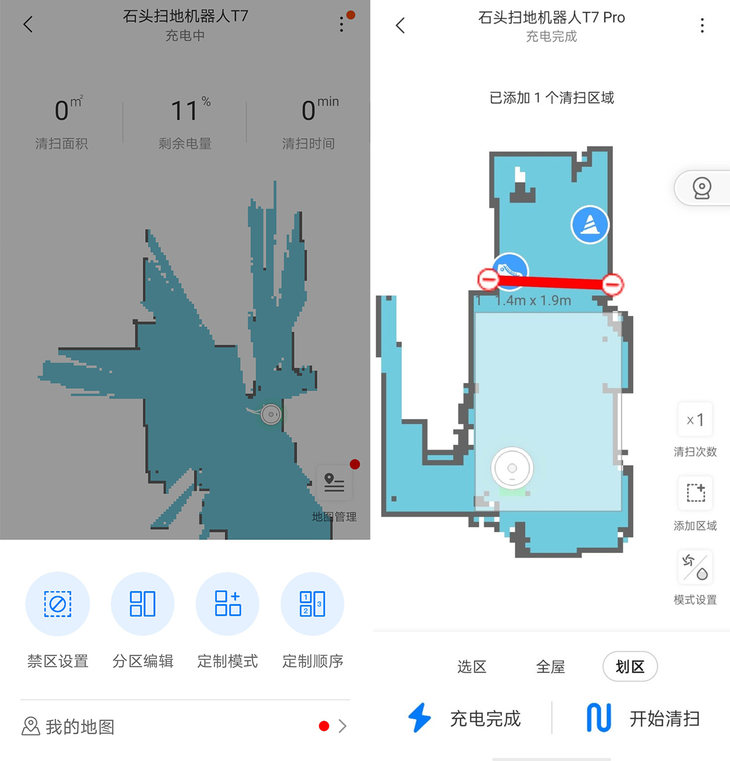This screenshot has height=761, width=730.
Task: Switch to the 全屋 tab
Action: click(551, 667)
